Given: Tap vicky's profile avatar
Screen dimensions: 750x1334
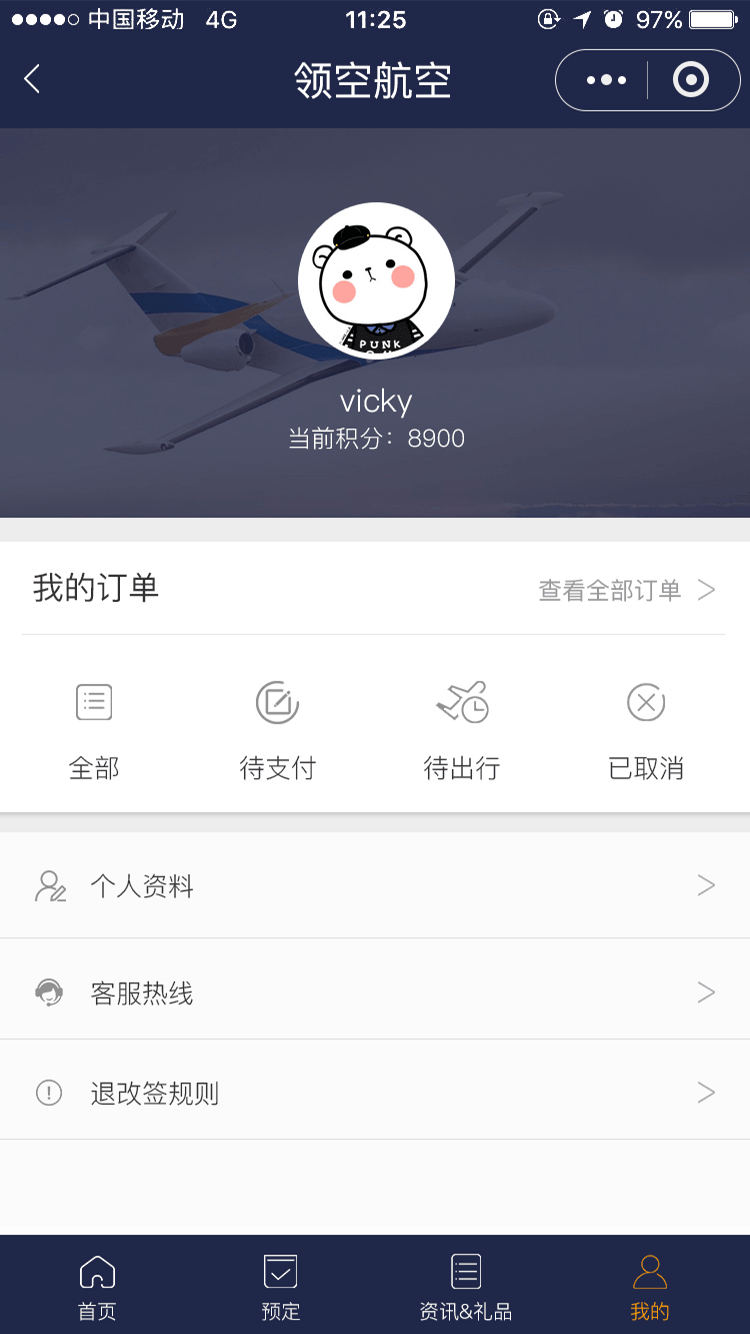Looking at the screenshot, I should [x=376, y=281].
